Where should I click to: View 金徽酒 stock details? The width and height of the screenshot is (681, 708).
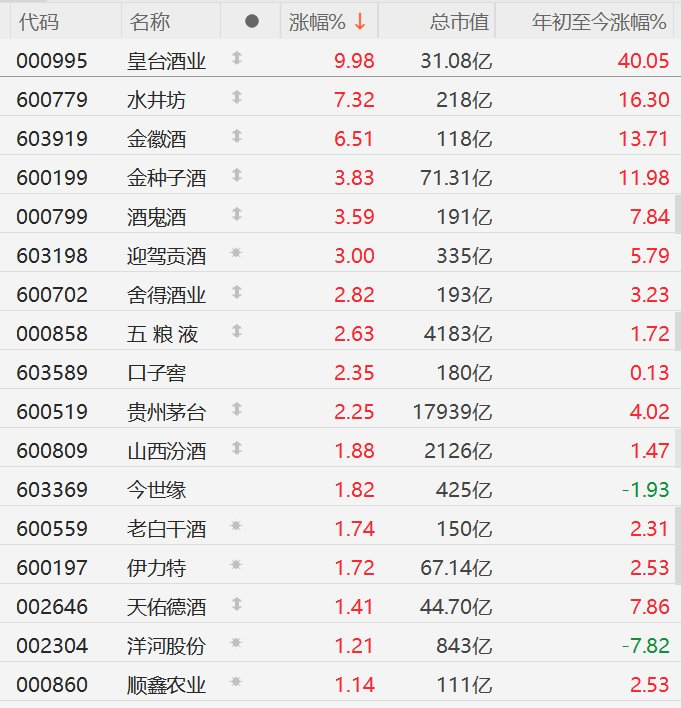pos(157,139)
